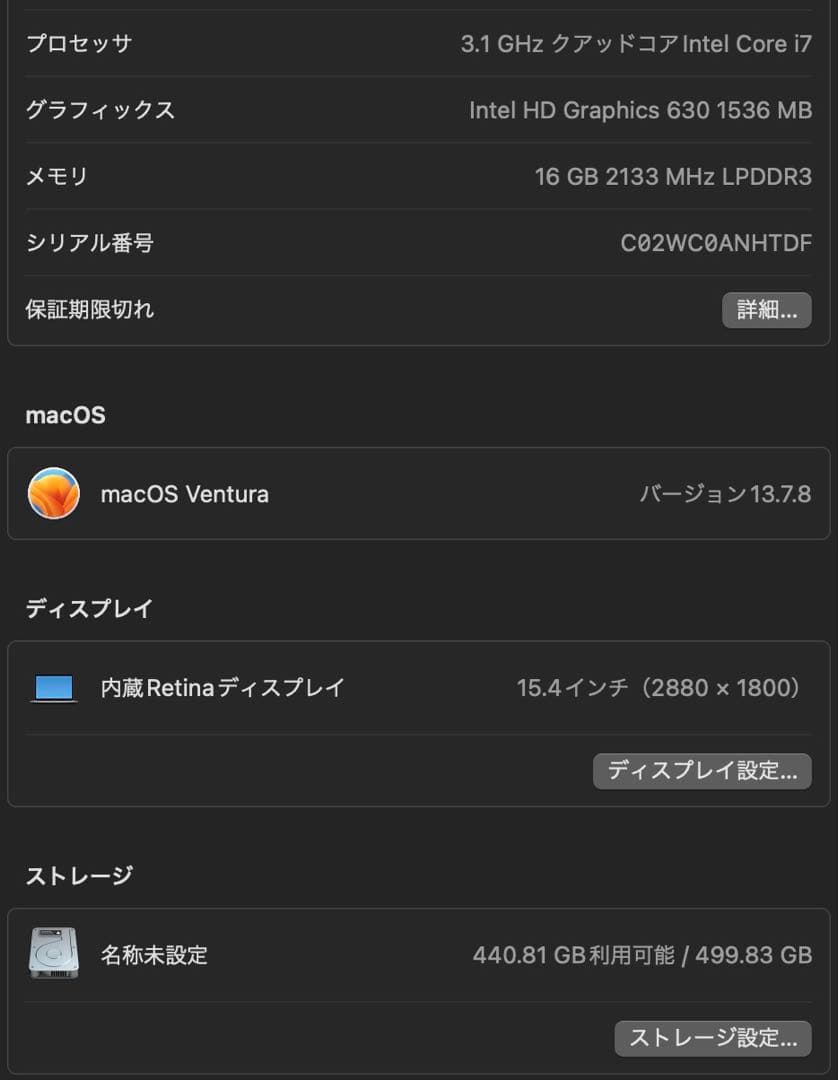Click the macOS section header
The image size is (838, 1080).
65,414
